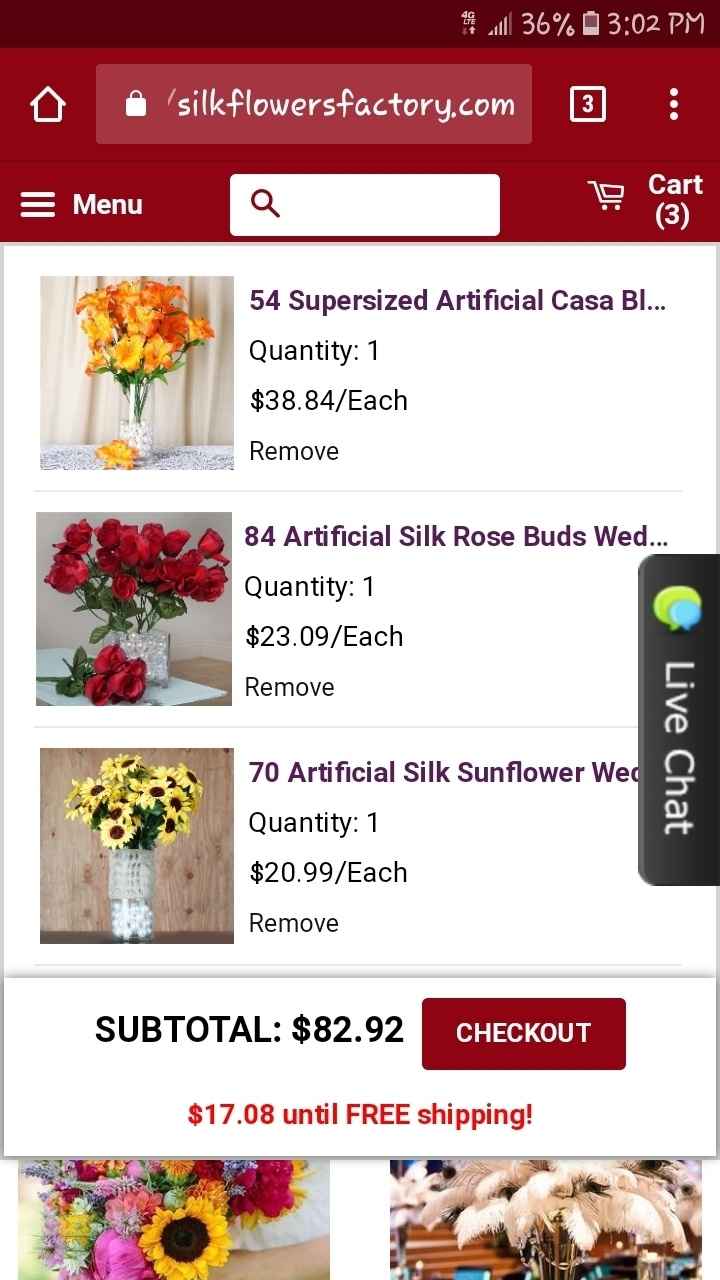Image resolution: width=720 pixels, height=1280 pixels.
Task: Tap the Cart (3) label
Action: click(x=674, y=198)
